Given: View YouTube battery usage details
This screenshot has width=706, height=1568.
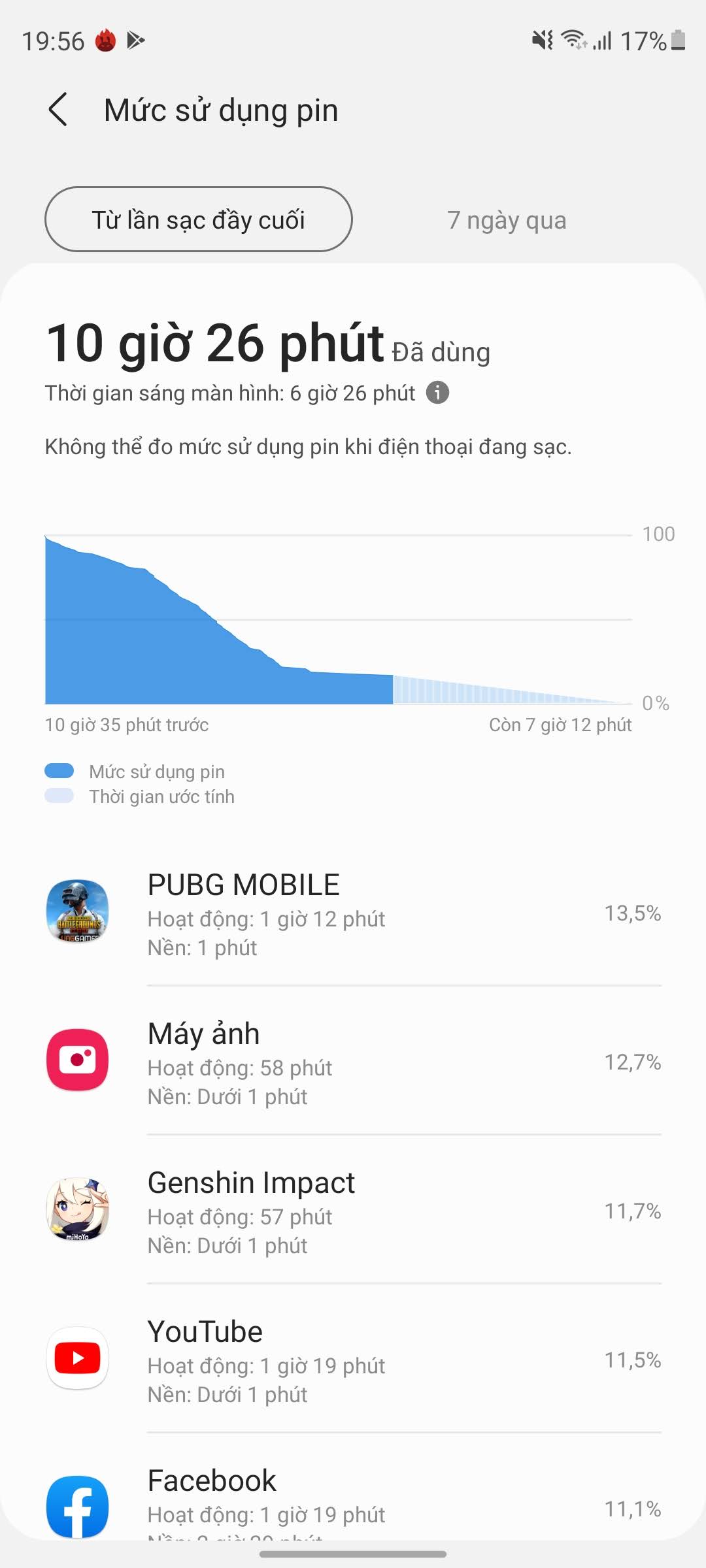Looking at the screenshot, I should coord(353,1358).
